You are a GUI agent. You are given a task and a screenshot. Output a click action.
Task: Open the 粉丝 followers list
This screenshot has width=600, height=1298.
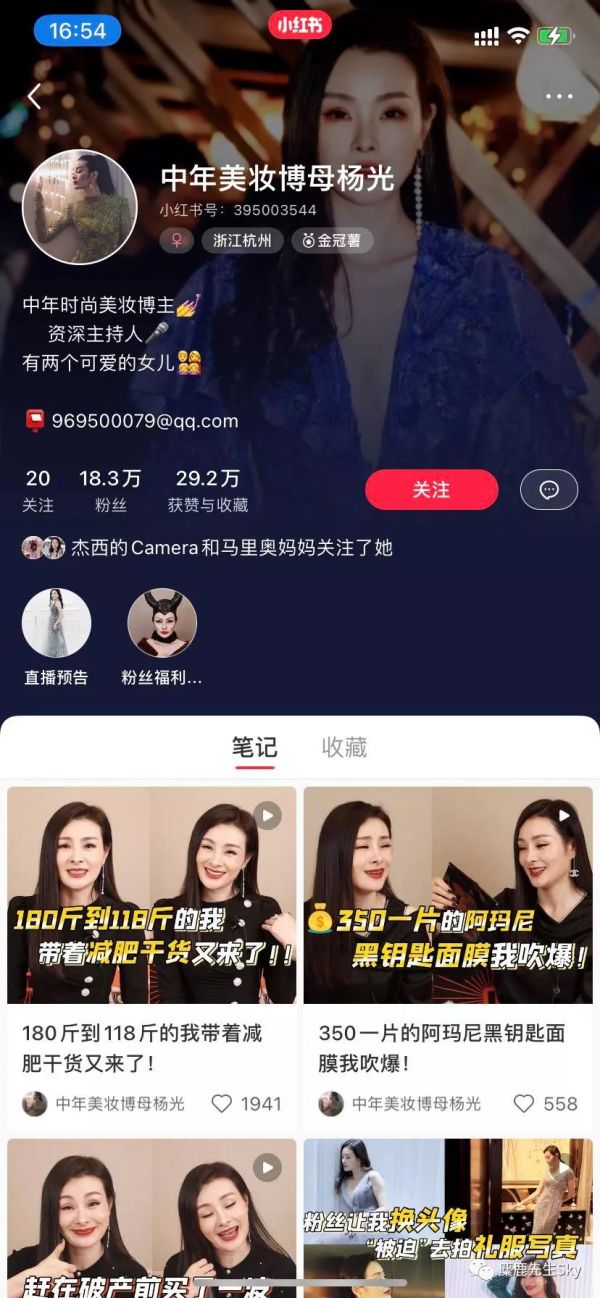click(110, 490)
